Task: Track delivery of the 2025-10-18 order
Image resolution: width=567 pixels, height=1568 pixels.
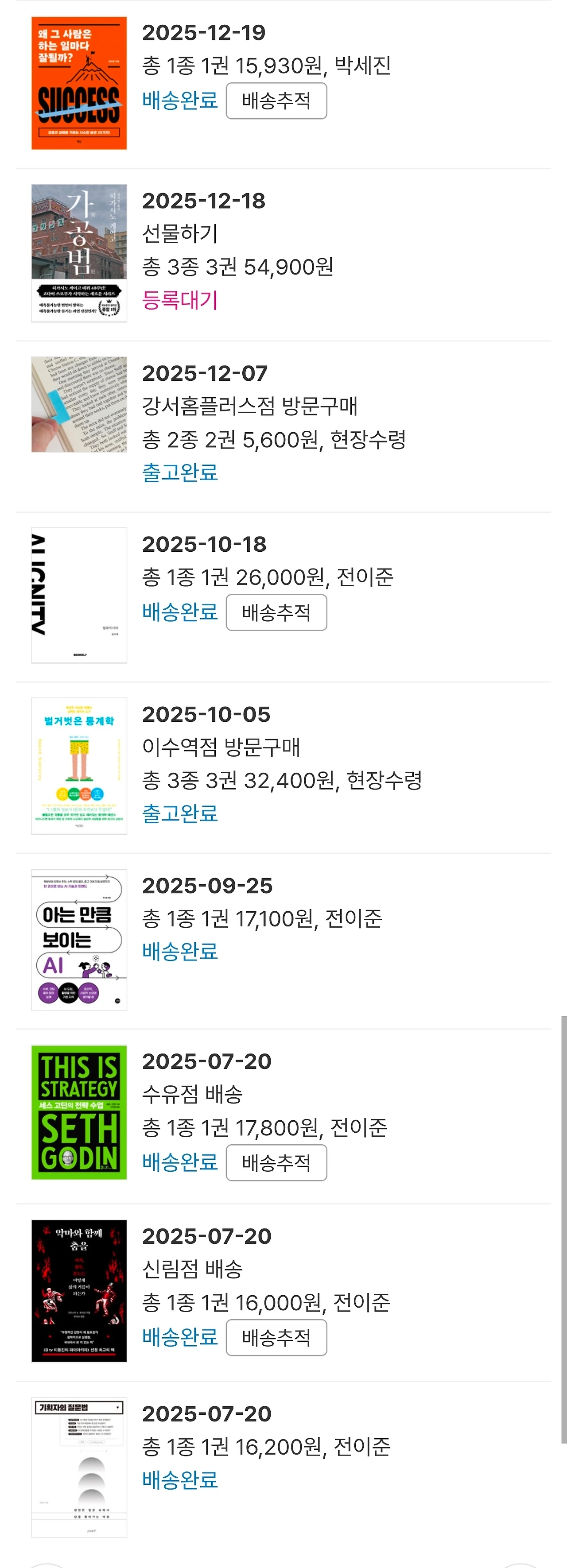Action: tap(276, 612)
